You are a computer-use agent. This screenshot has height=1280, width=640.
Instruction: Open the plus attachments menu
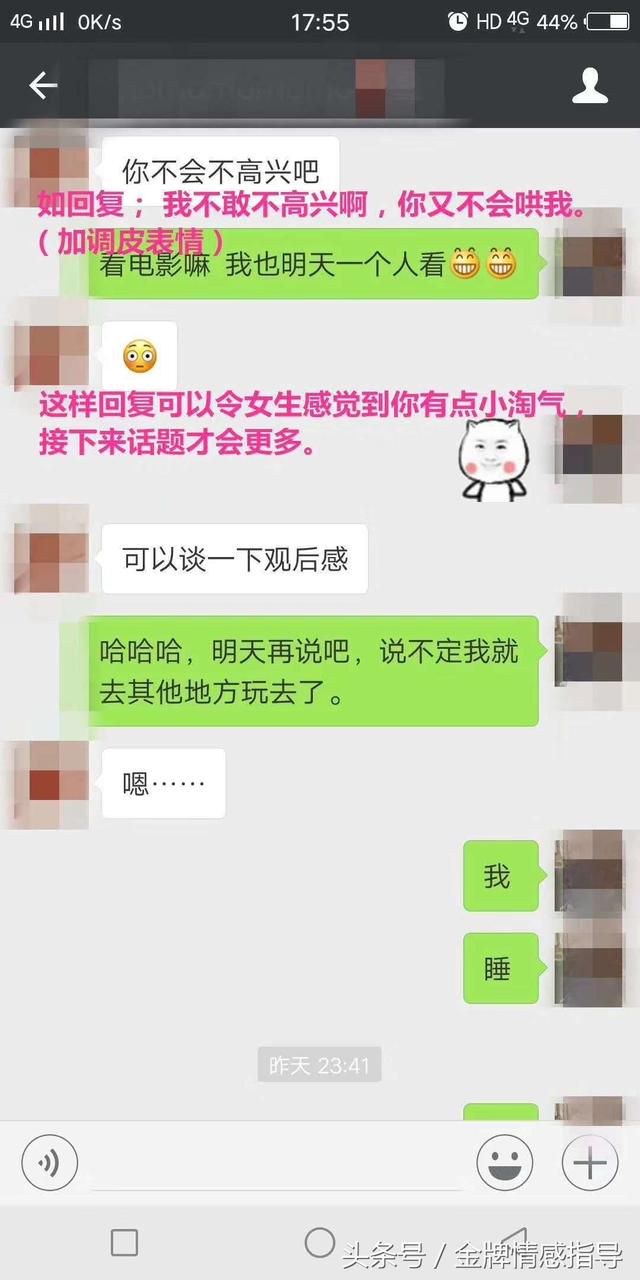[x=590, y=1163]
